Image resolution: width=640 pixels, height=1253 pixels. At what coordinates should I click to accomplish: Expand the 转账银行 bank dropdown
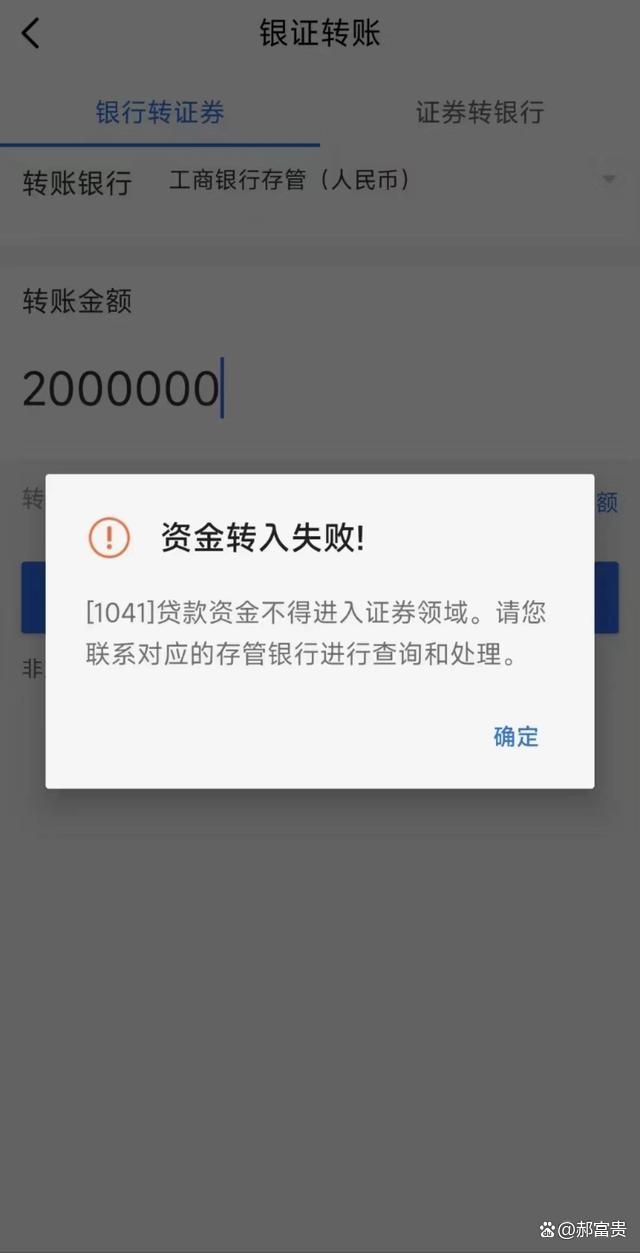[607, 180]
